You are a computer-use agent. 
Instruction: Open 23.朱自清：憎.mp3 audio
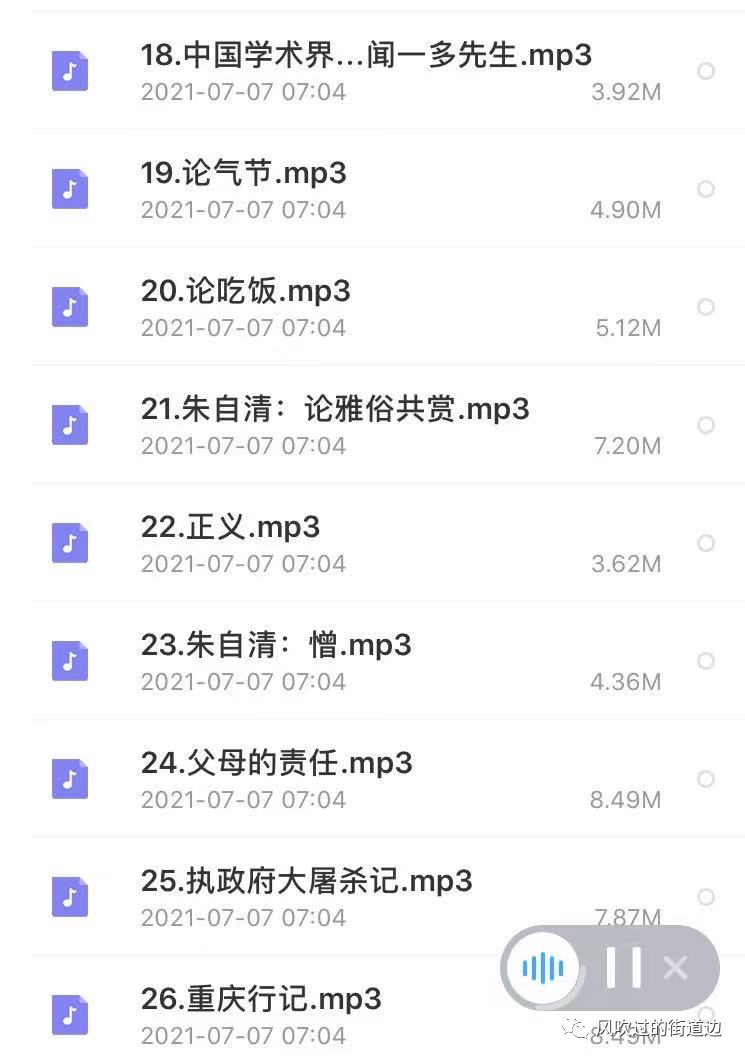276,646
